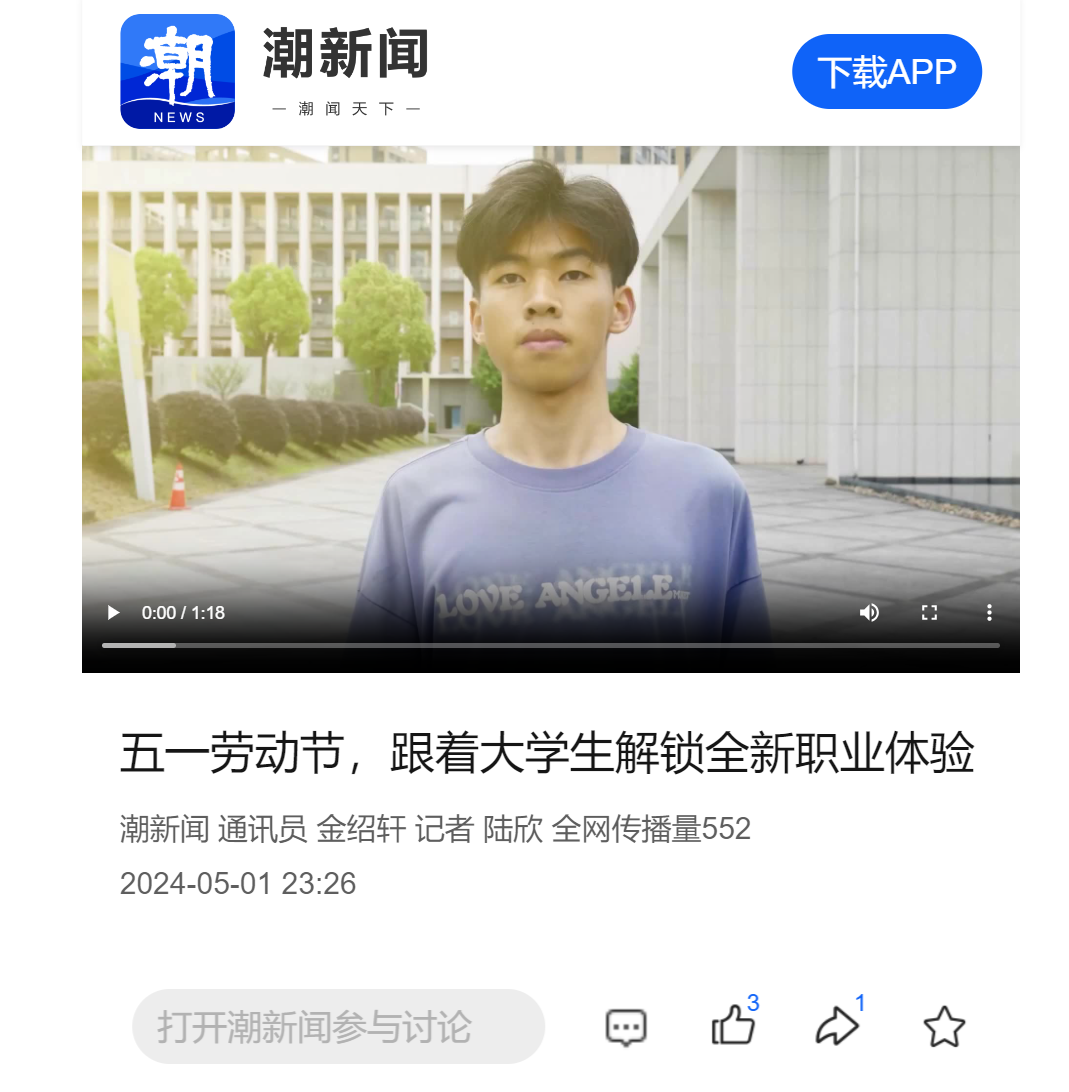Open the 打开潮新闻参与讨论 discussion field
Viewport: 1069px width, 1092px height.
point(338,1027)
